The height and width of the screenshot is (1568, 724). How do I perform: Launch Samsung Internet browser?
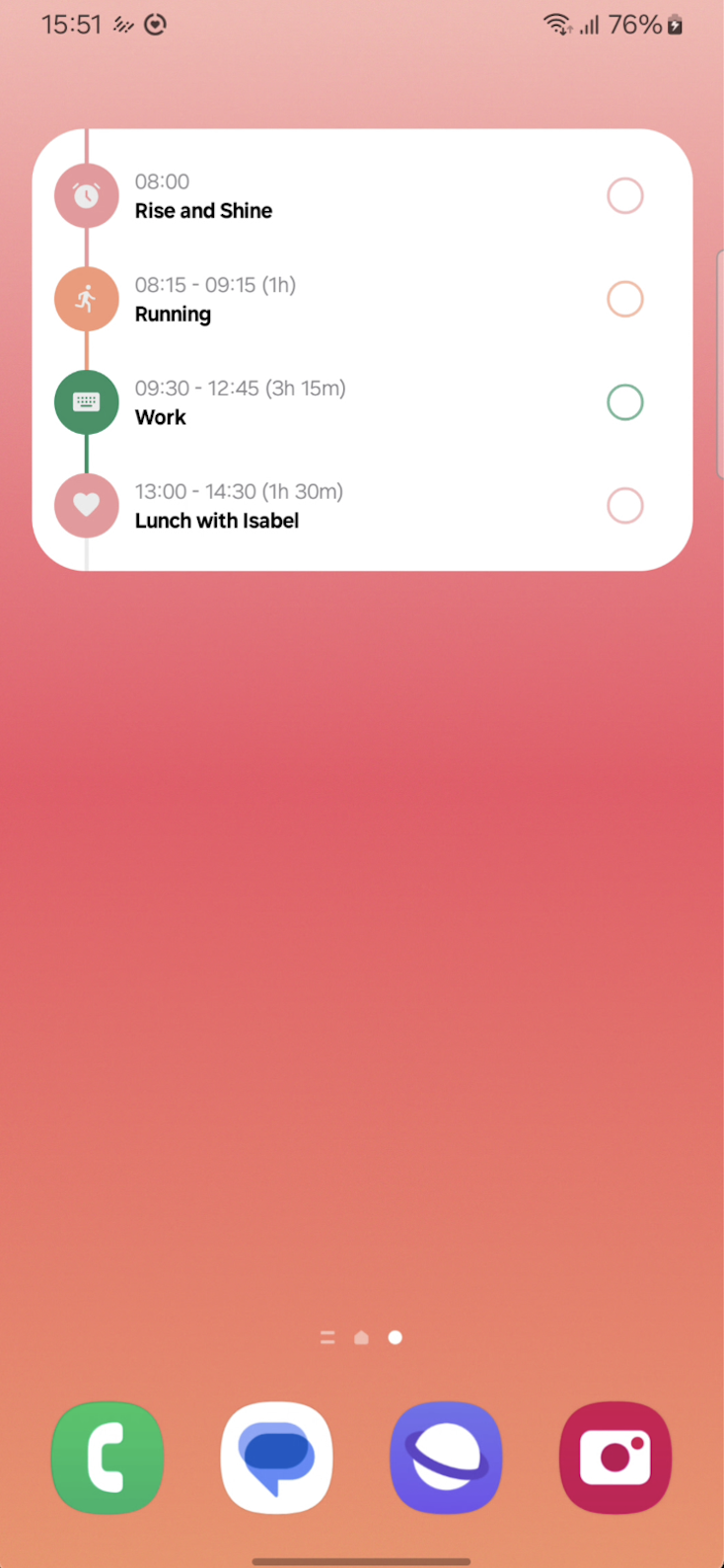pos(447,1458)
